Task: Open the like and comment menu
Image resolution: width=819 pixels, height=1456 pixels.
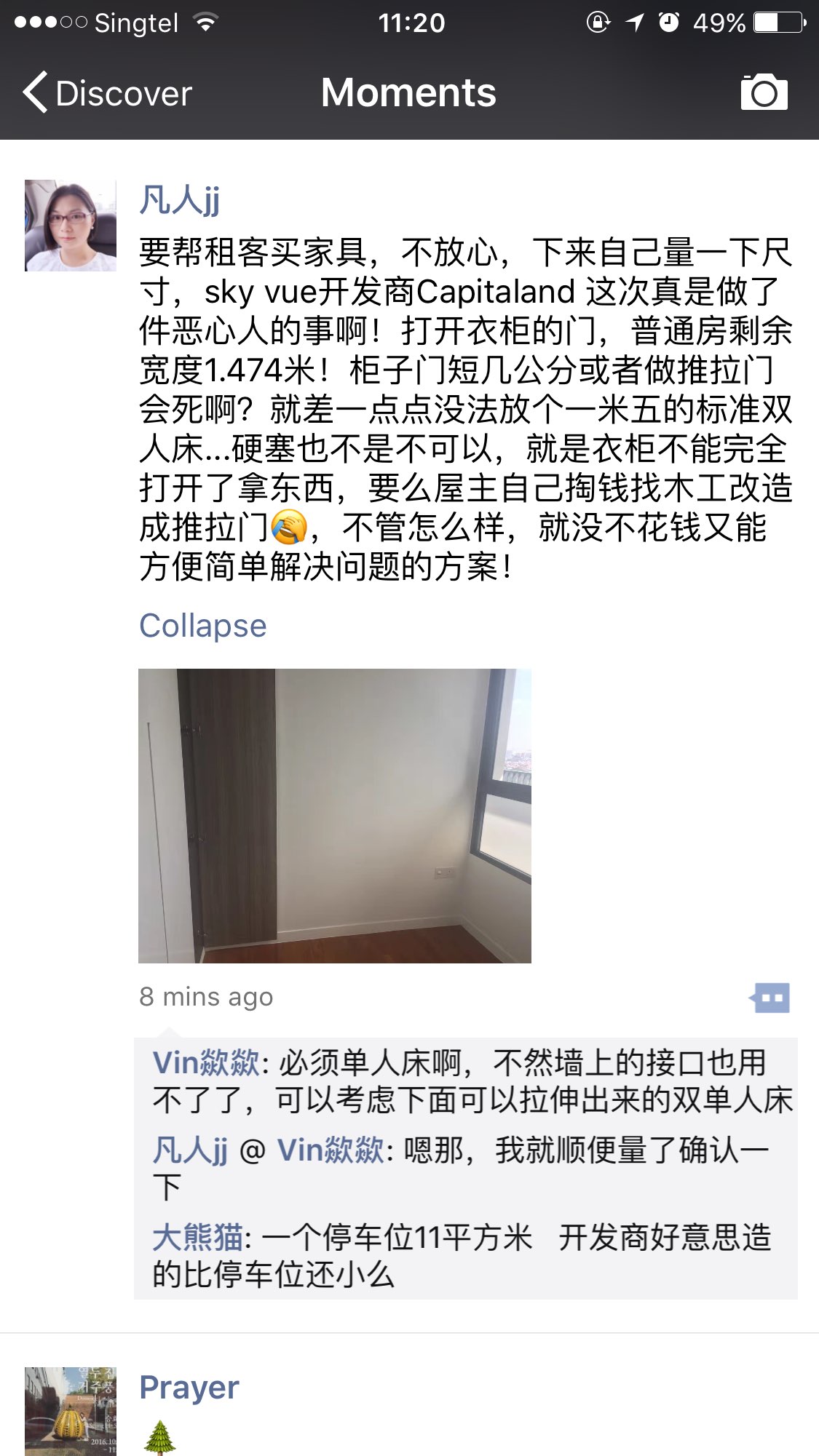Action: (x=771, y=997)
